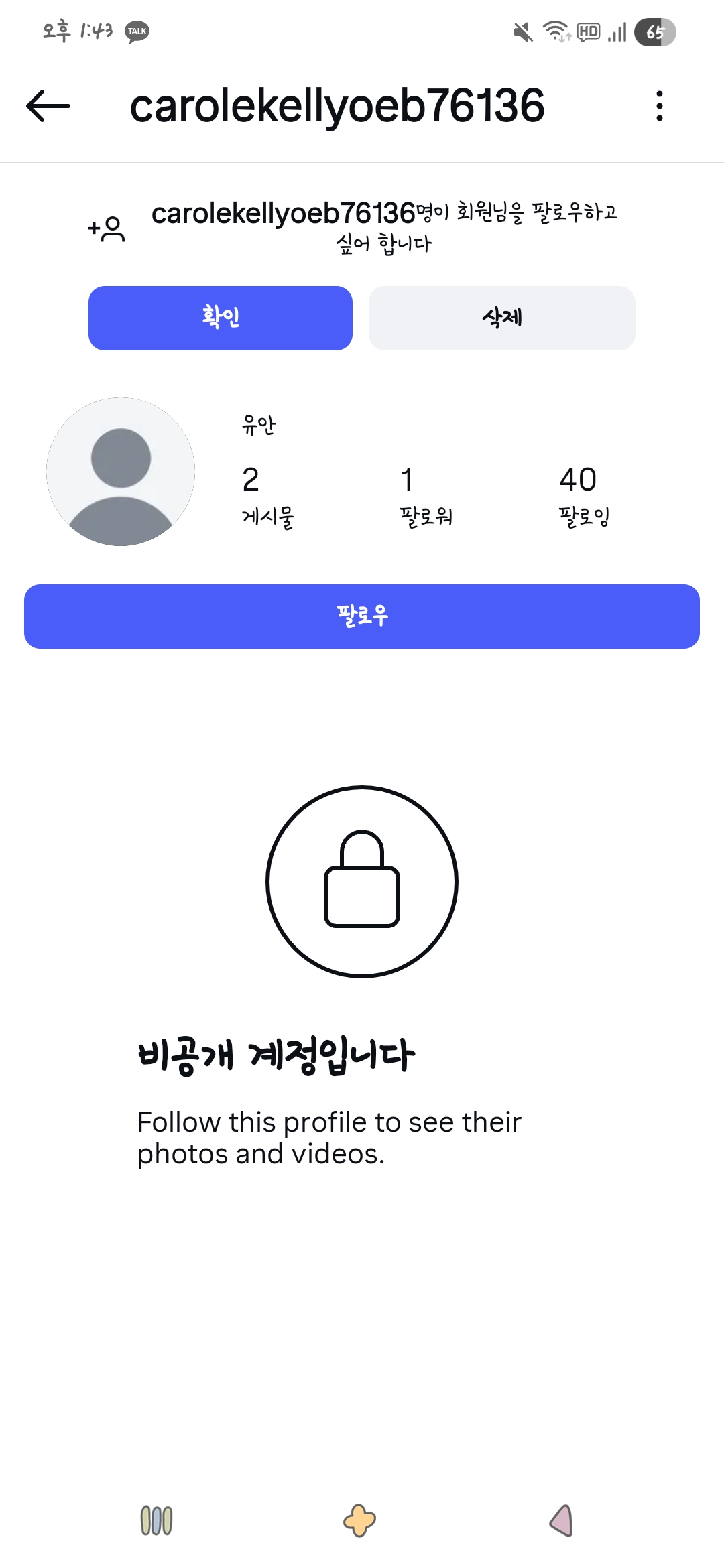Delete the follow request with 삭제
The width and height of the screenshot is (724, 1568).
pyautogui.click(x=501, y=318)
